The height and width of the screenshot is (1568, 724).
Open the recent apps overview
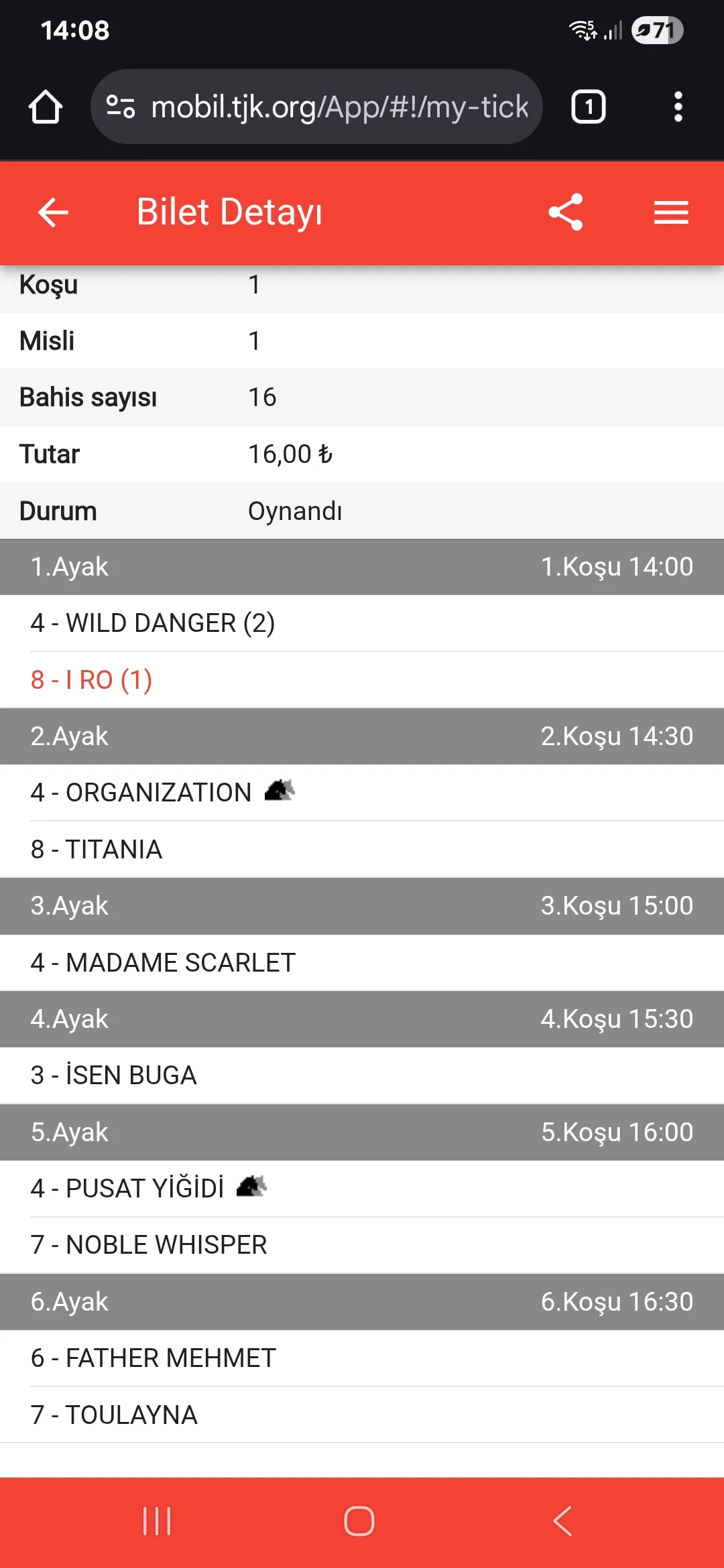157,1521
